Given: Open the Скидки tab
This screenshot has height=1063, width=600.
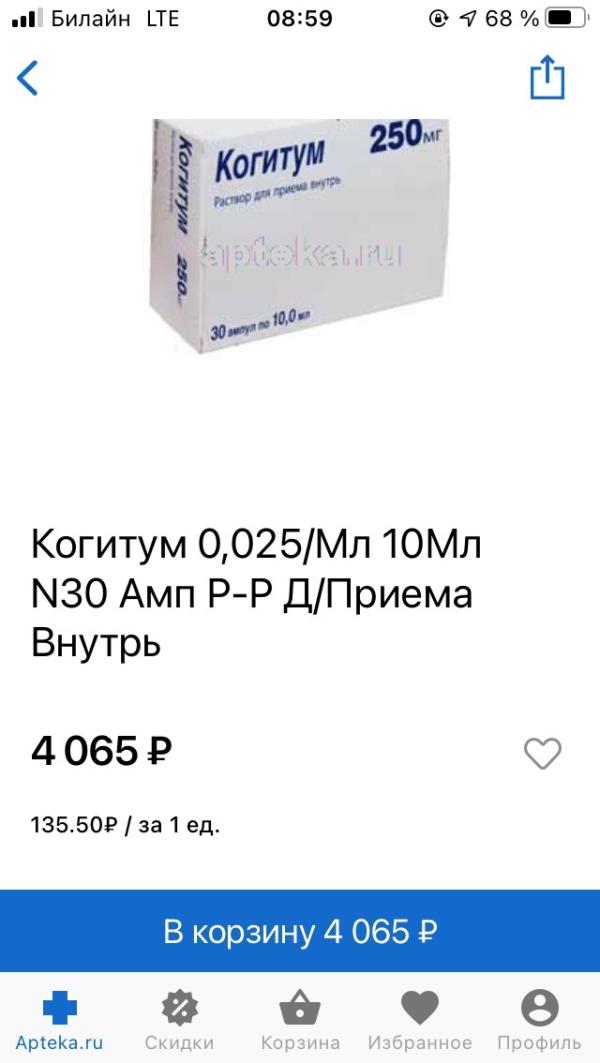Looking at the screenshot, I should (180, 1019).
